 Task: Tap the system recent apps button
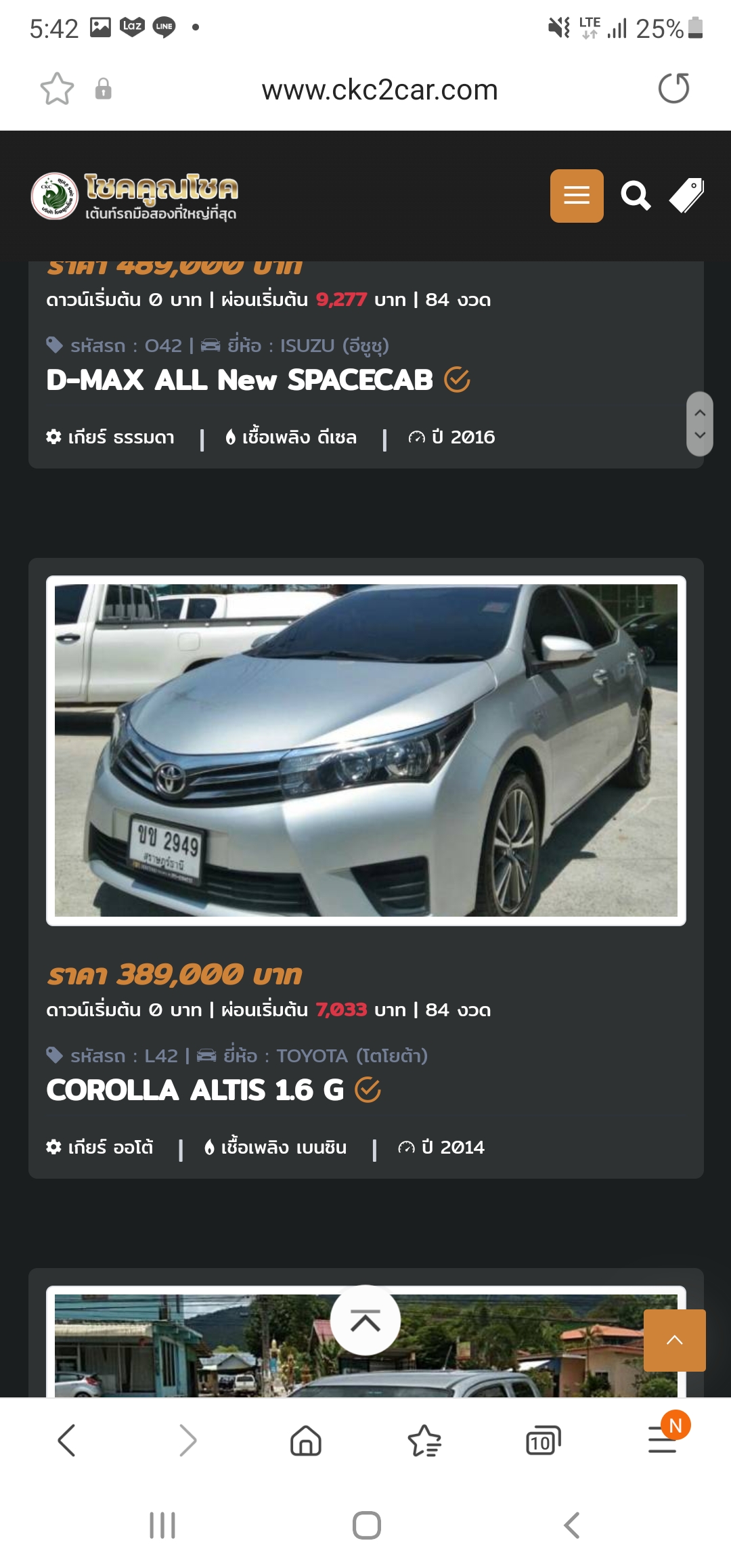tap(162, 1525)
